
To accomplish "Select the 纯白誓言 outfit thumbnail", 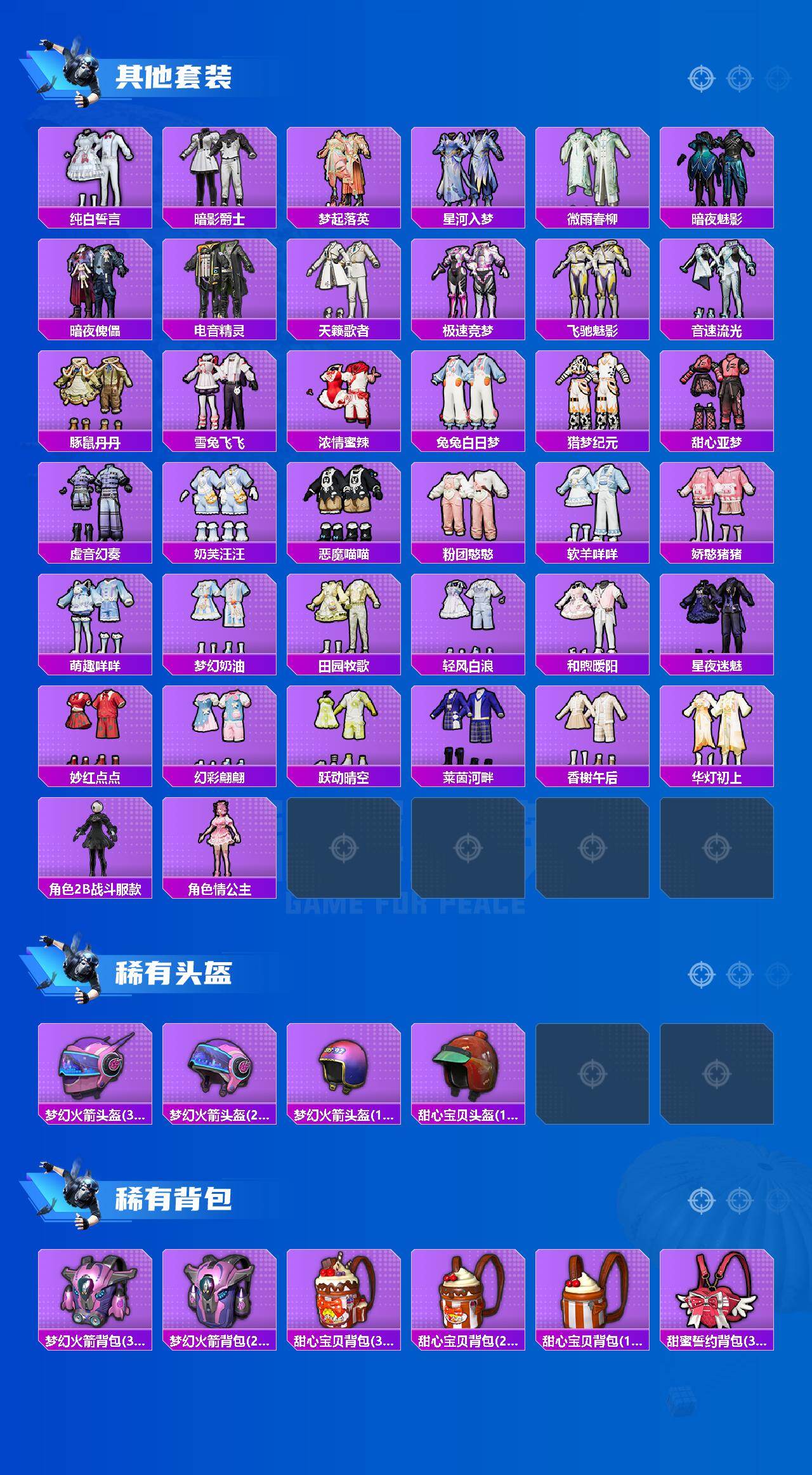I will [94, 168].
